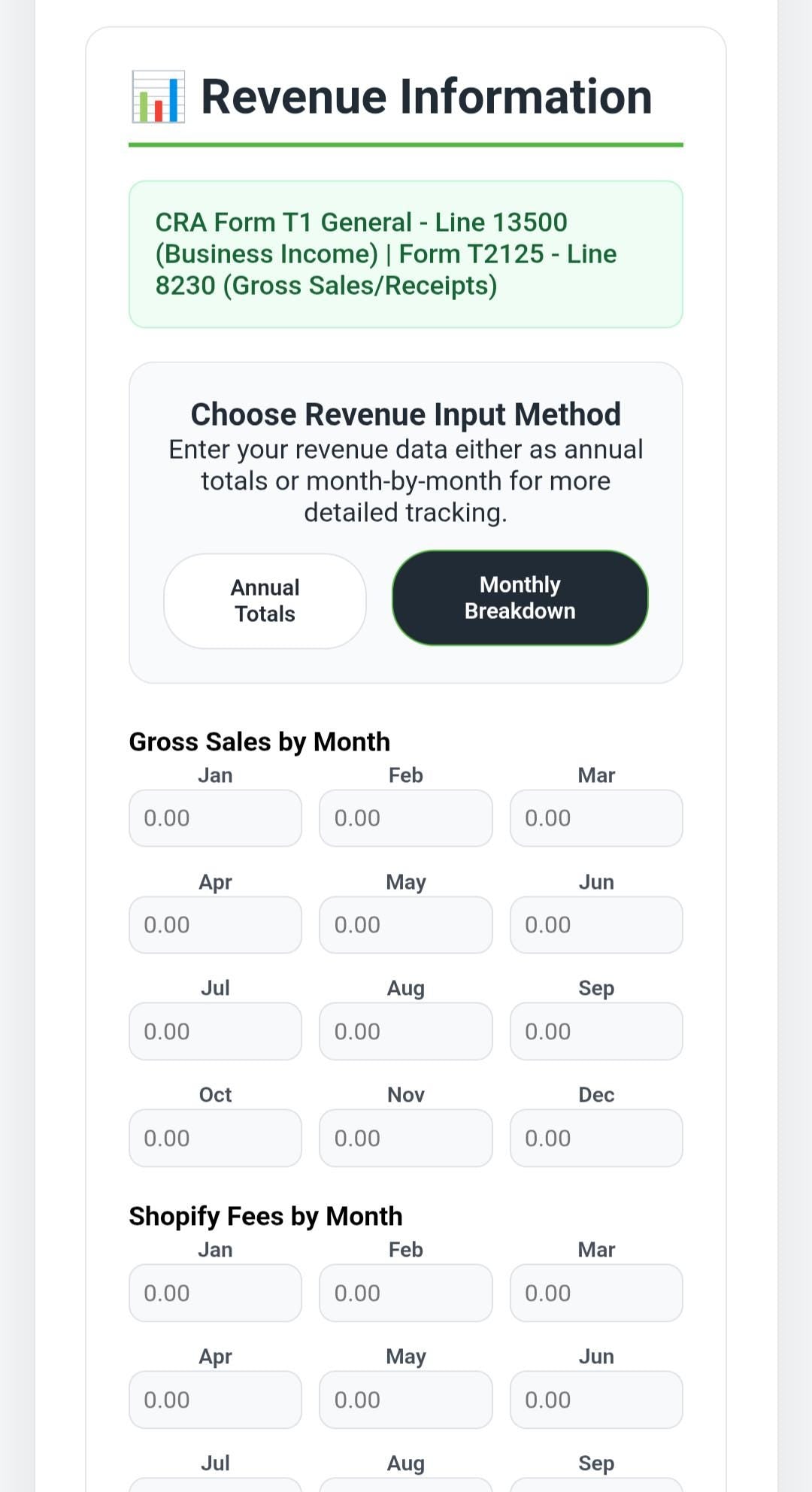Select the Mar Shopify fees input
The image size is (812, 1492).
coord(596,1293)
